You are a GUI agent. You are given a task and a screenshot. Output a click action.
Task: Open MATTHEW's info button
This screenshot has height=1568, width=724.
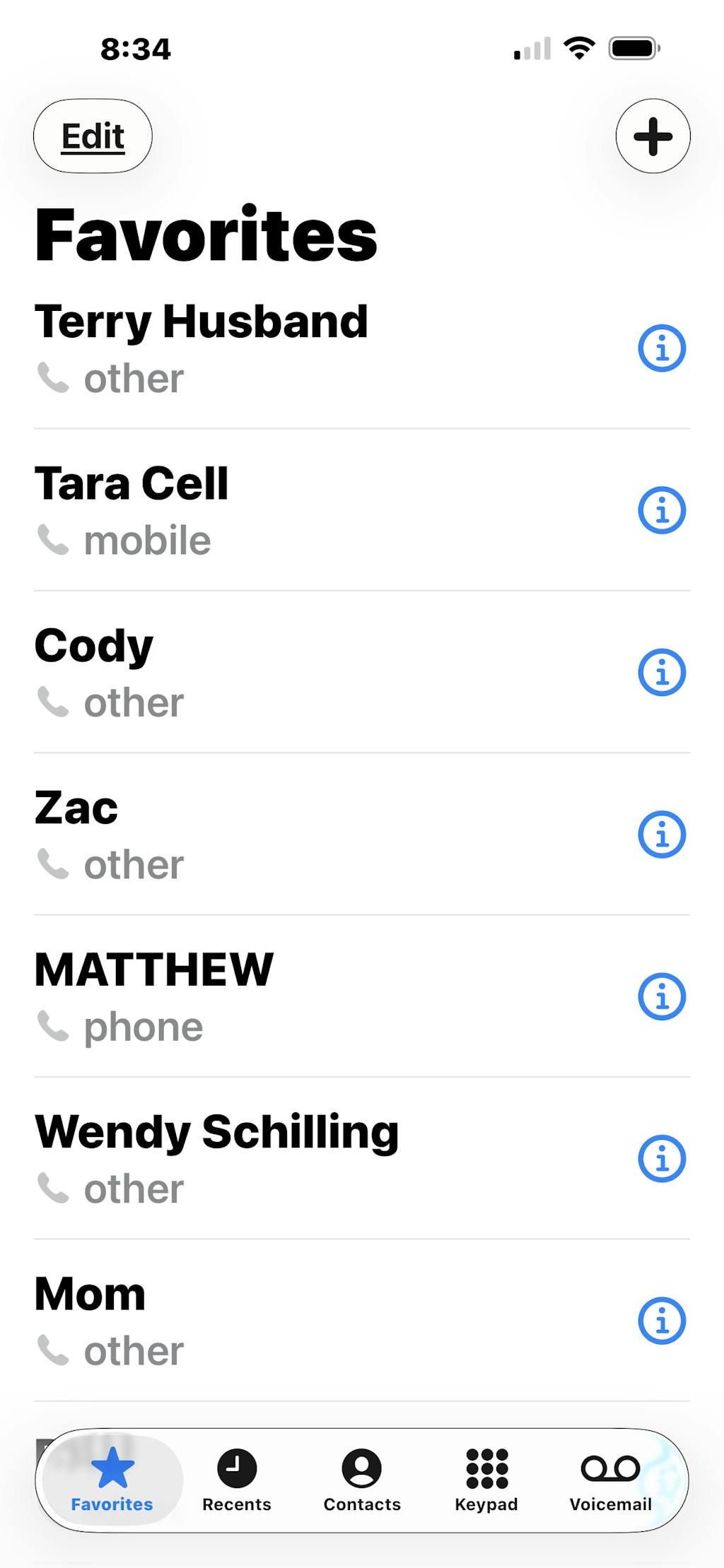[662, 996]
